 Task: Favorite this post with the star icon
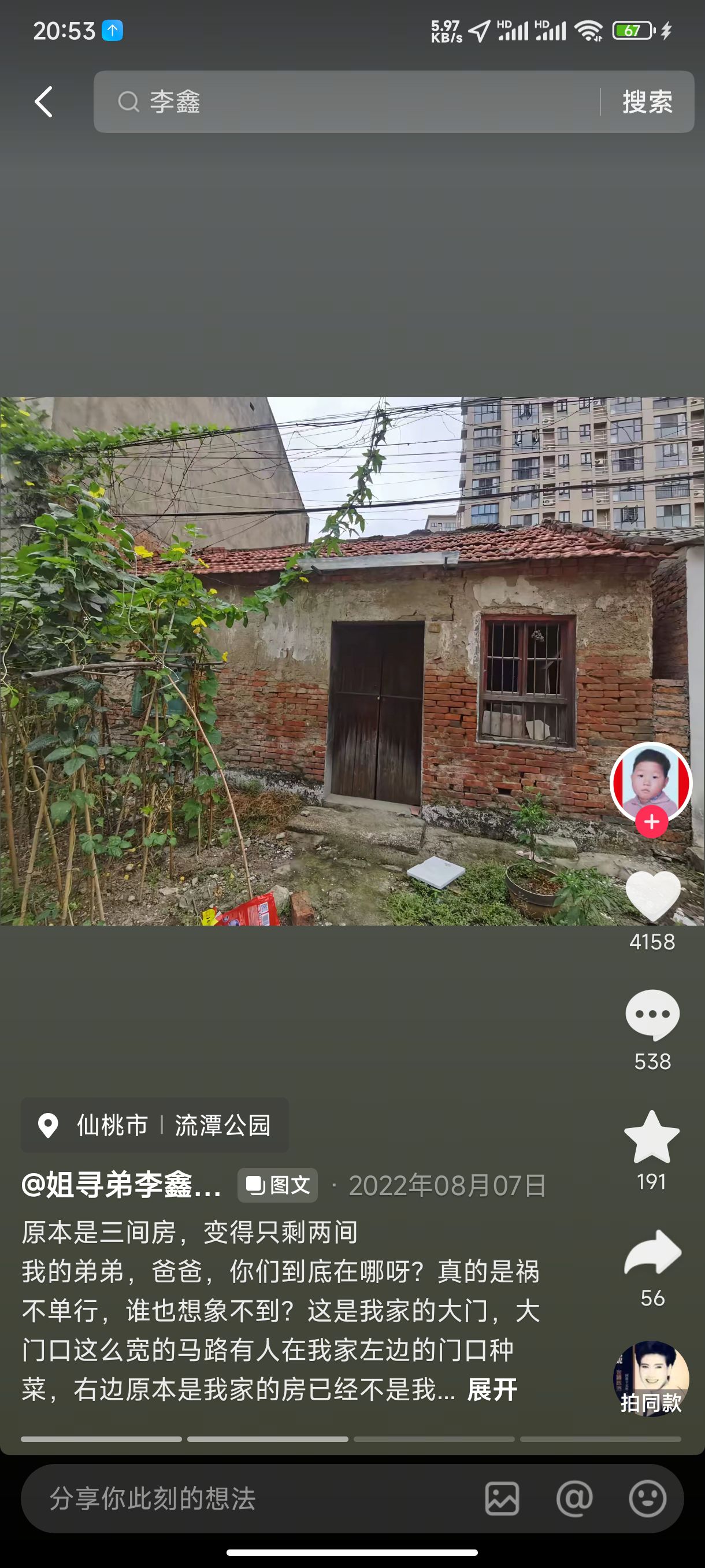click(x=651, y=1137)
